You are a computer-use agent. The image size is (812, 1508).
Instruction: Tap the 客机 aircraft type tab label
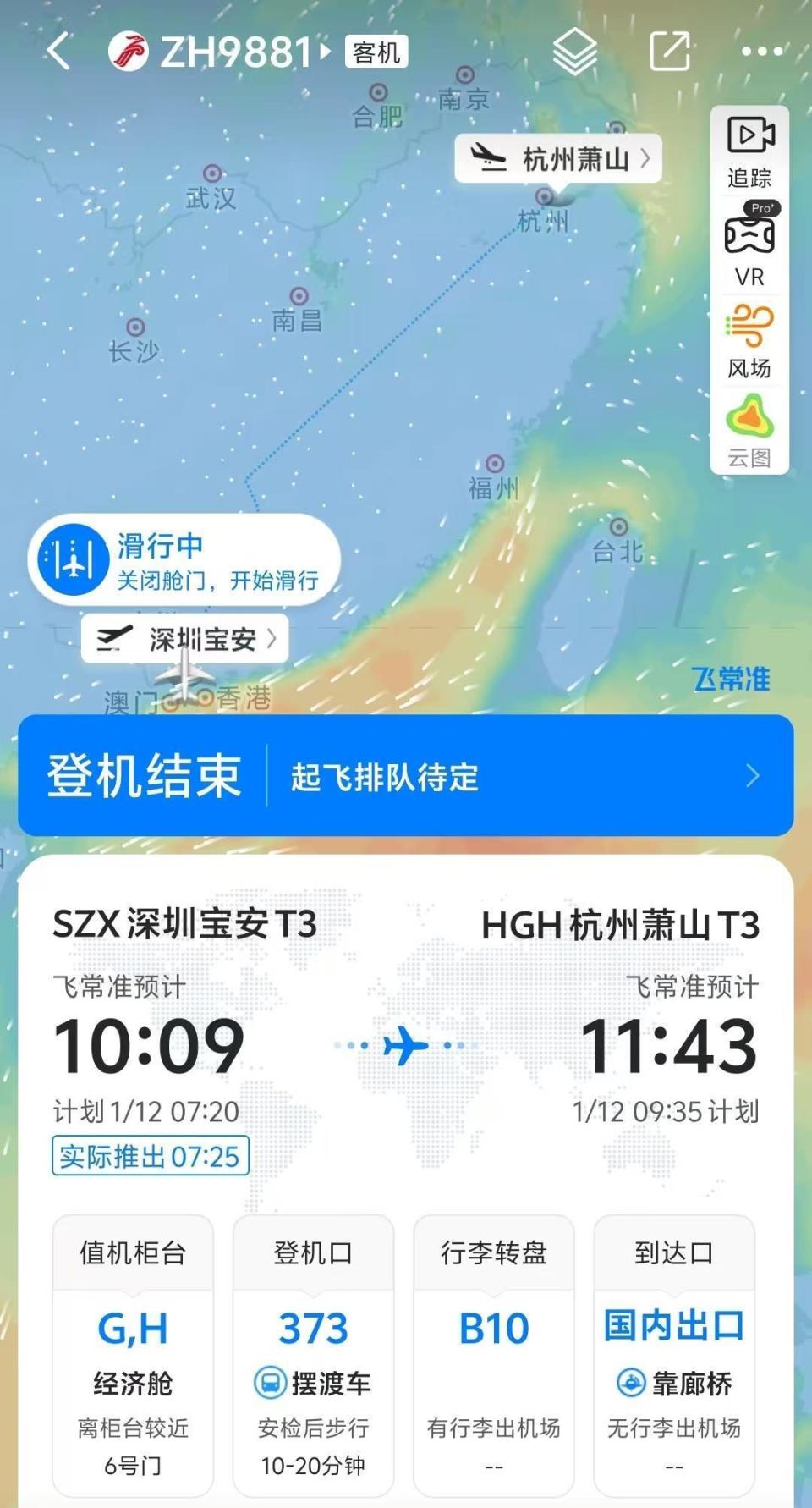pyautogui.click(x=376, y=52)
